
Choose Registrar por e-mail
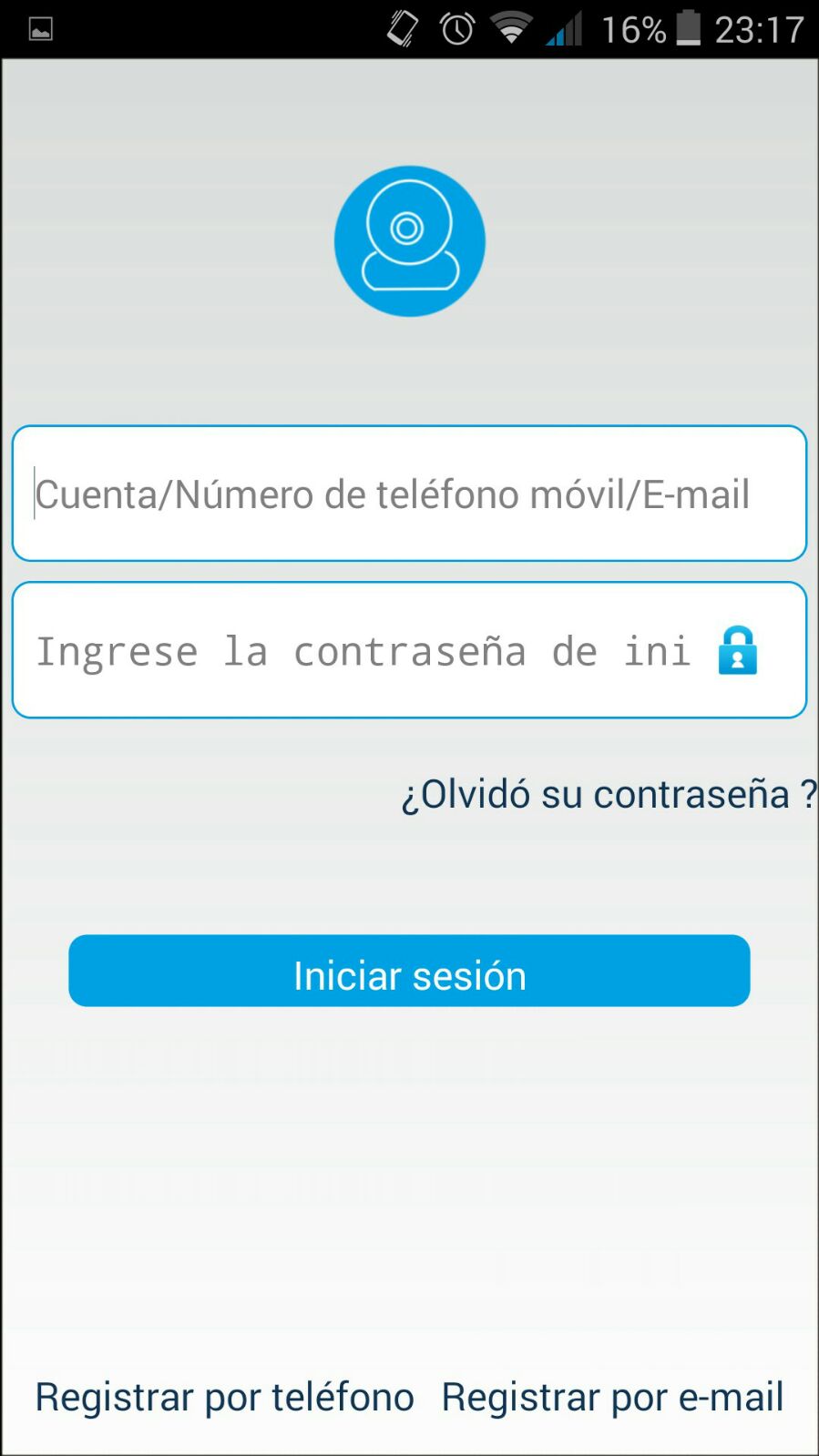coord(612,1397)
